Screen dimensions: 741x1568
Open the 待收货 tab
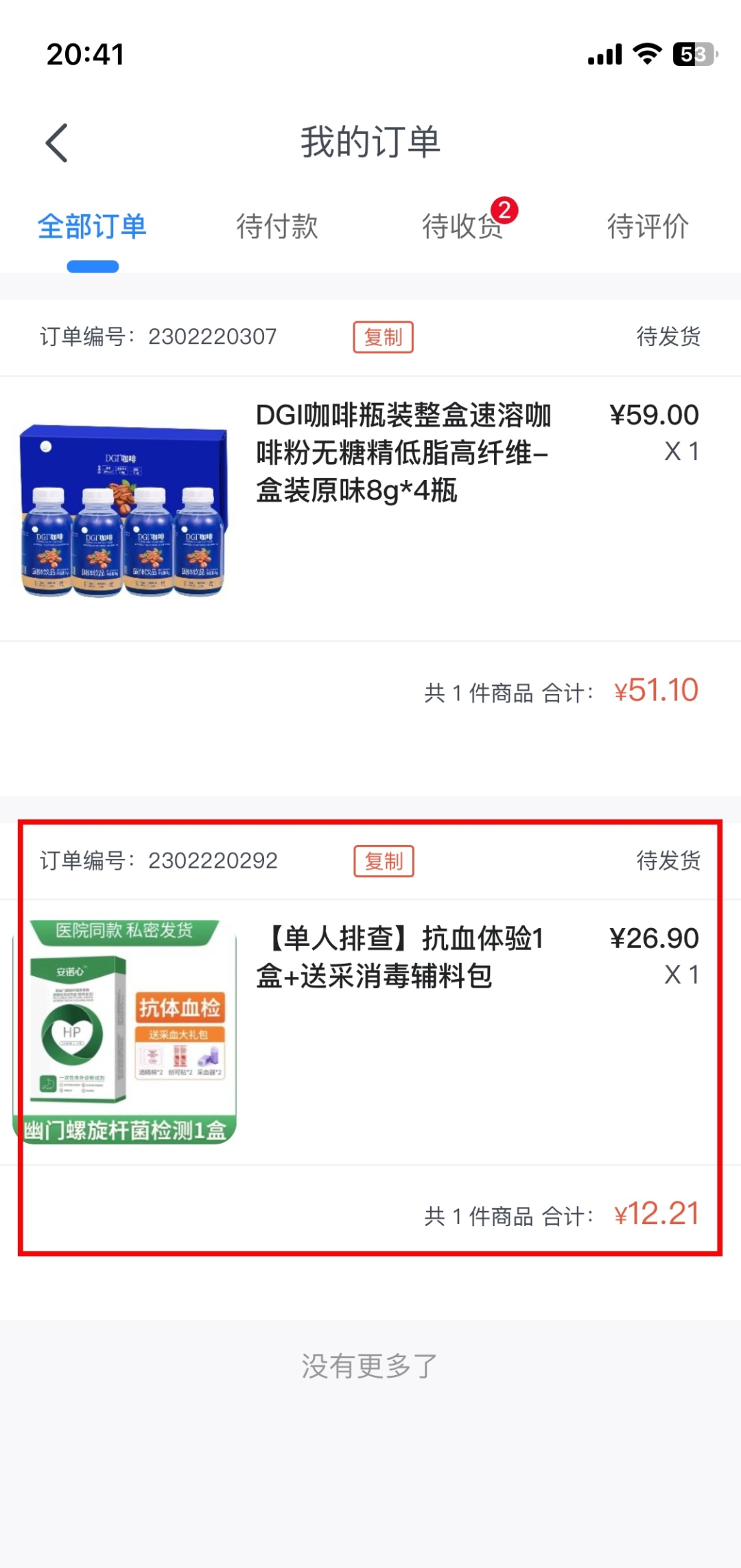(x=462, y=227)
